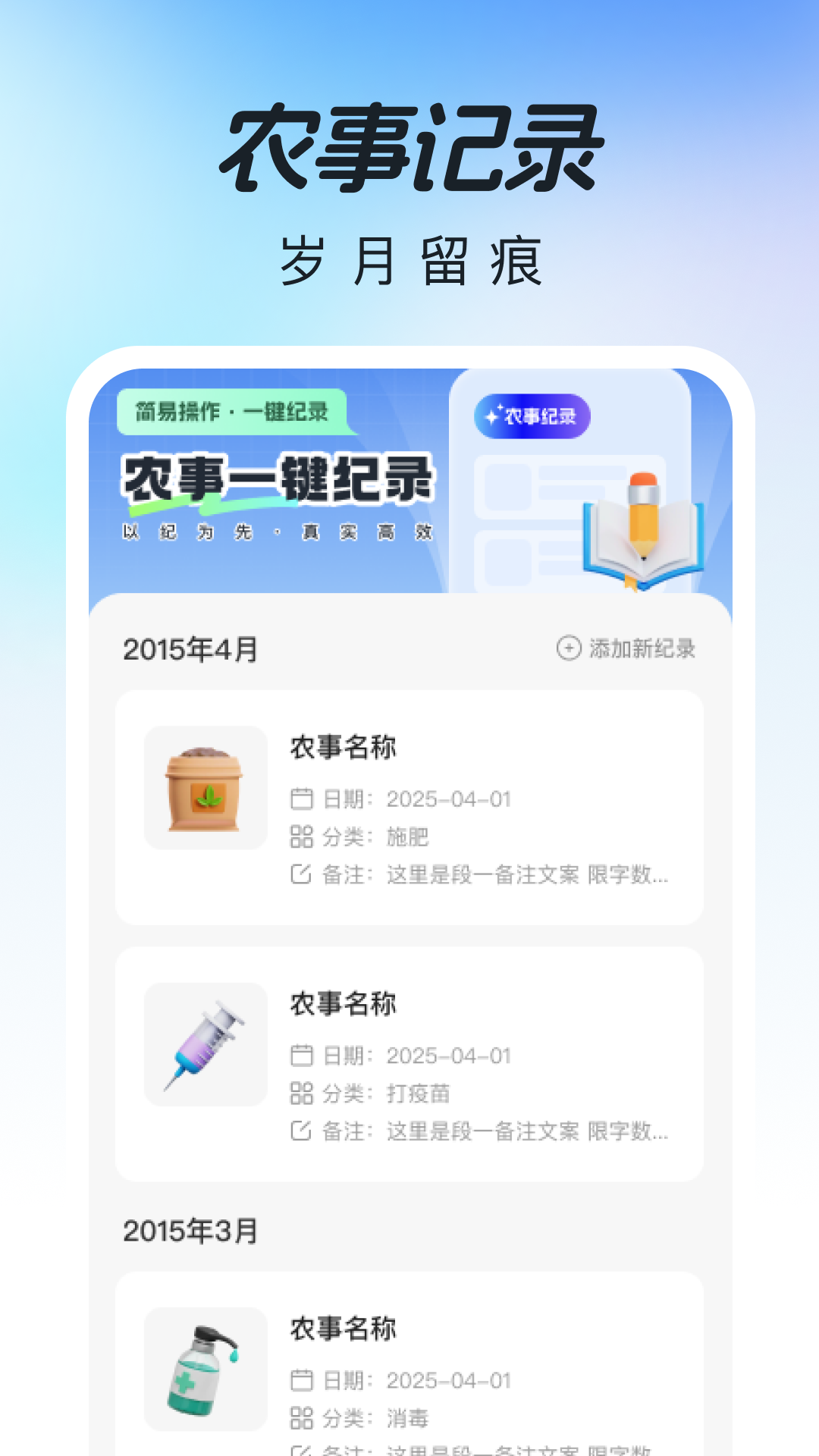819x1456 pixels.
Task: Toggle the calendar icon on the 打疫苗 record
Action: (x=303, y=1055)
